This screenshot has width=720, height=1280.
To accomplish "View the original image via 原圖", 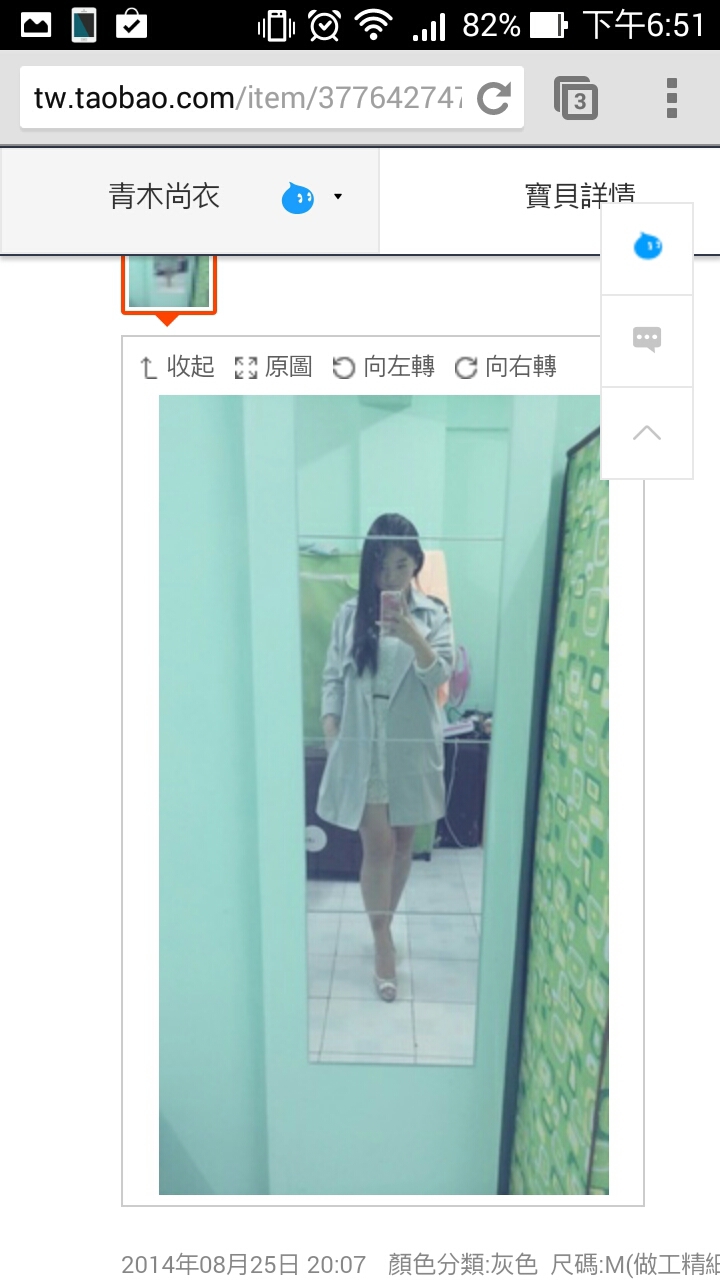I will [273, 367].
